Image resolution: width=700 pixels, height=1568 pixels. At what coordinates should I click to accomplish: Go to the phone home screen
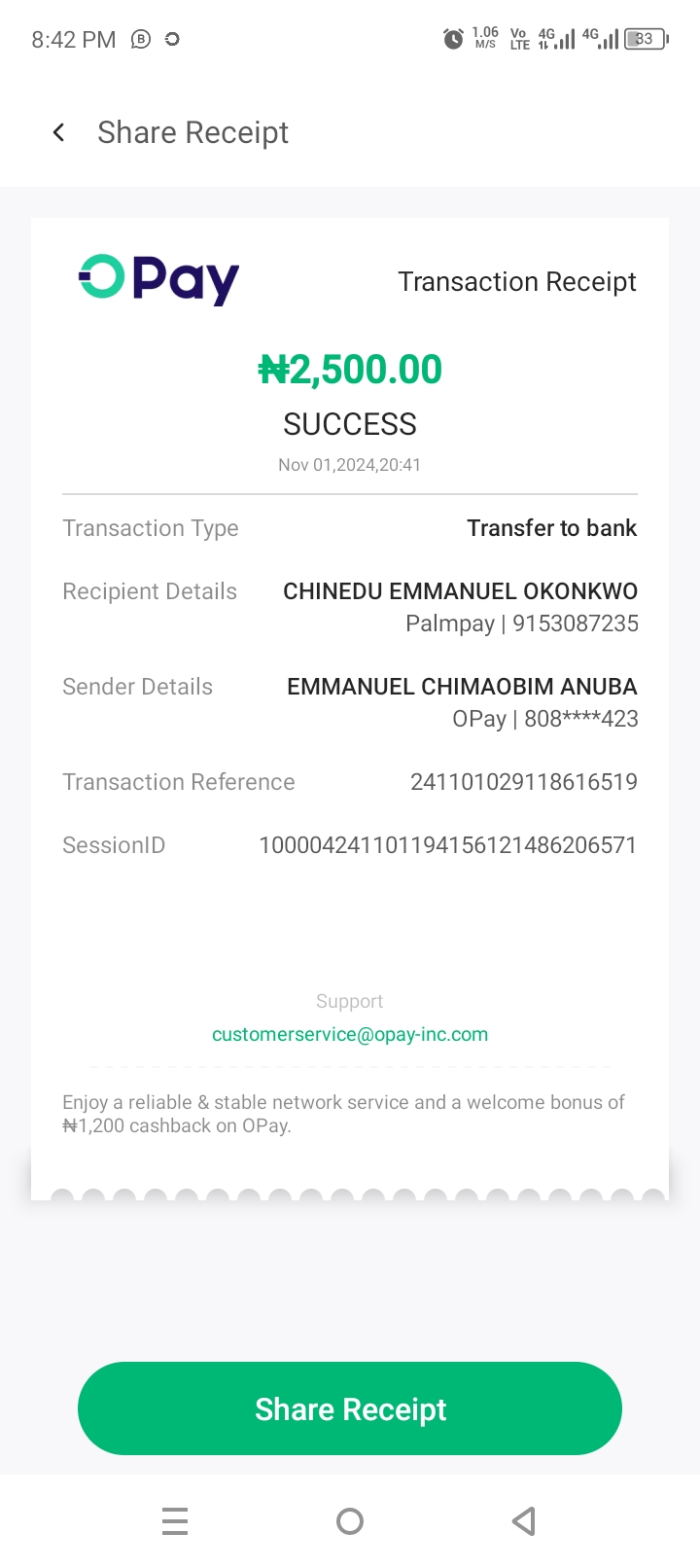(x=350, y=1520)
